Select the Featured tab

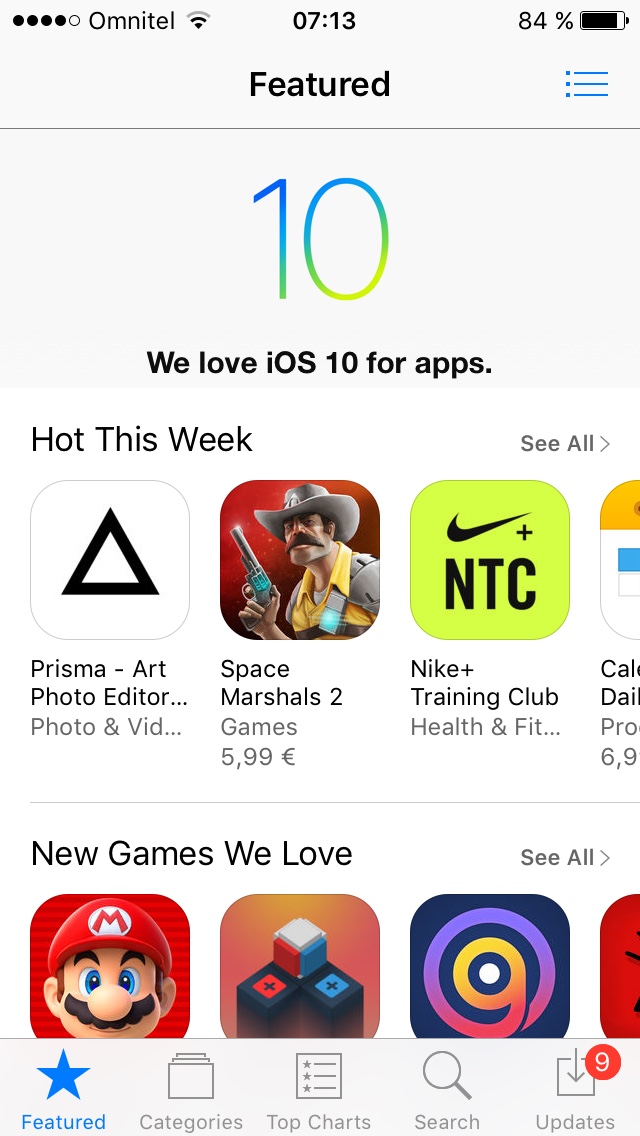[x=63, y=1090]
